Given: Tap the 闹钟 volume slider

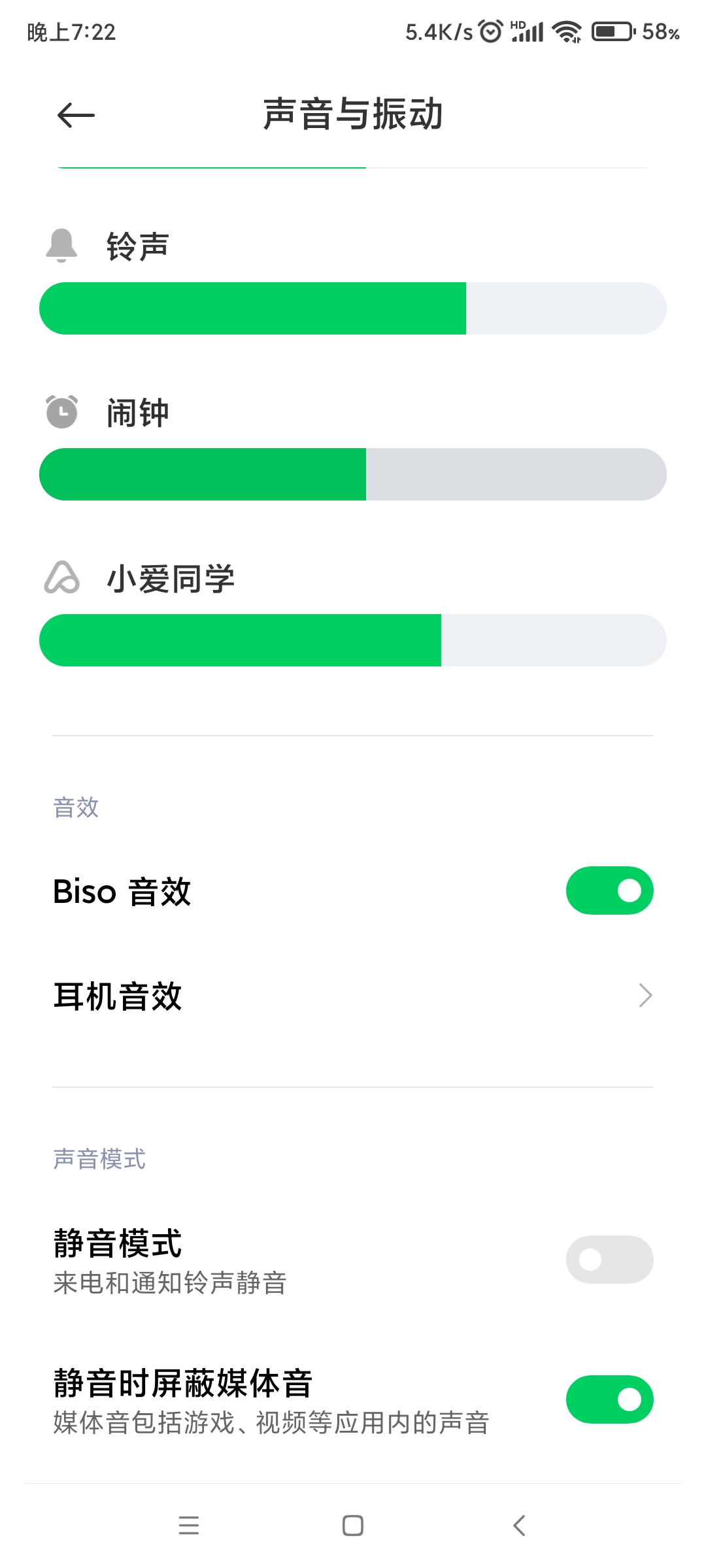Looking at the screenshot, I should (x=353, y=474).
